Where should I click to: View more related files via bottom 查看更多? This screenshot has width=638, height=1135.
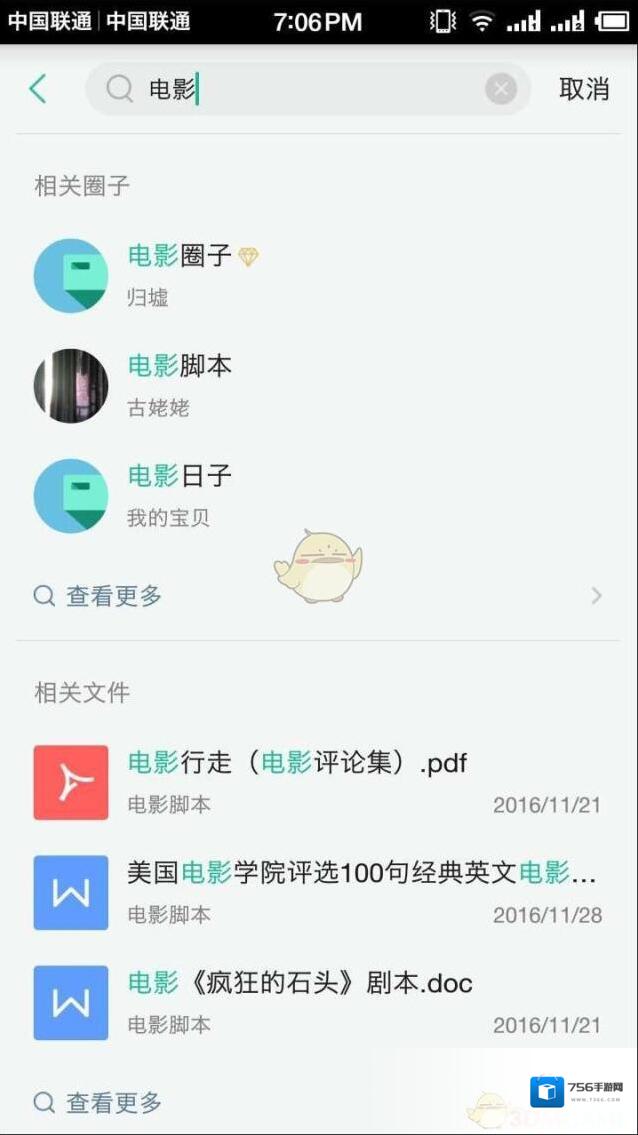tap(114, 1103)
